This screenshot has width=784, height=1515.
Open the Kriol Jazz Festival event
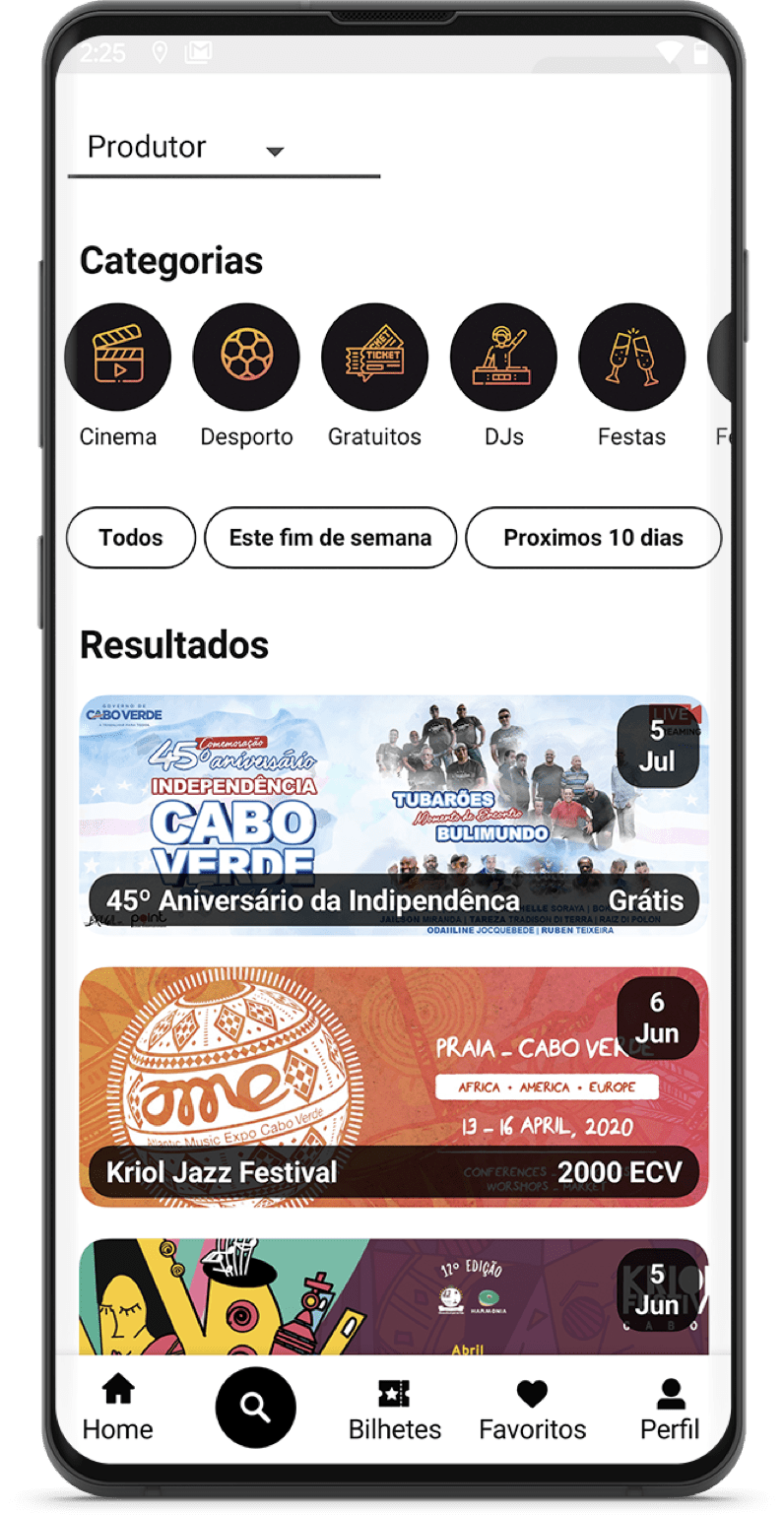coord(393,1087)
